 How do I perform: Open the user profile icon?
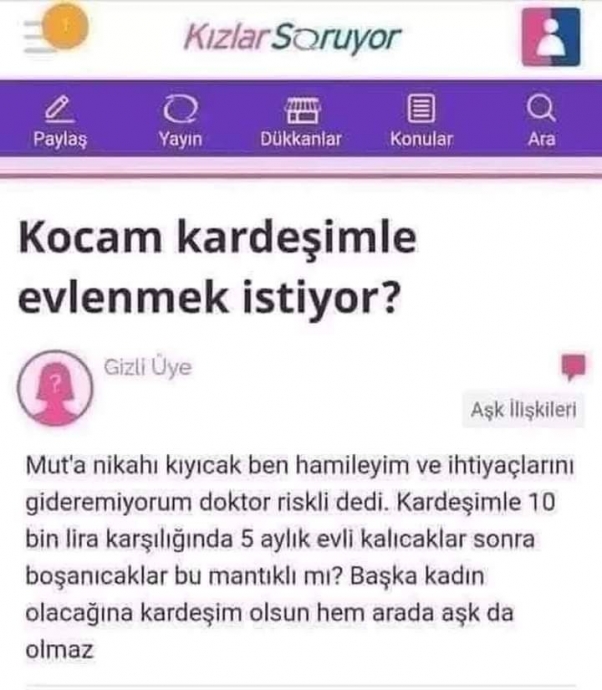[x=550, y=37]
